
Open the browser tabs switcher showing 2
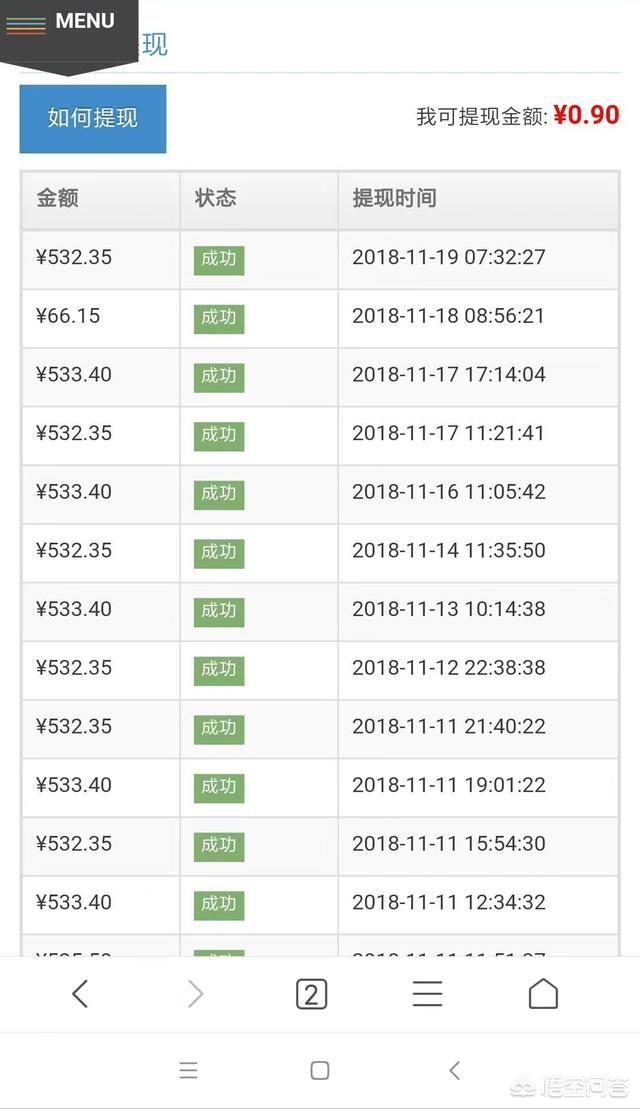pyautogui.click(x=311, y=994)
